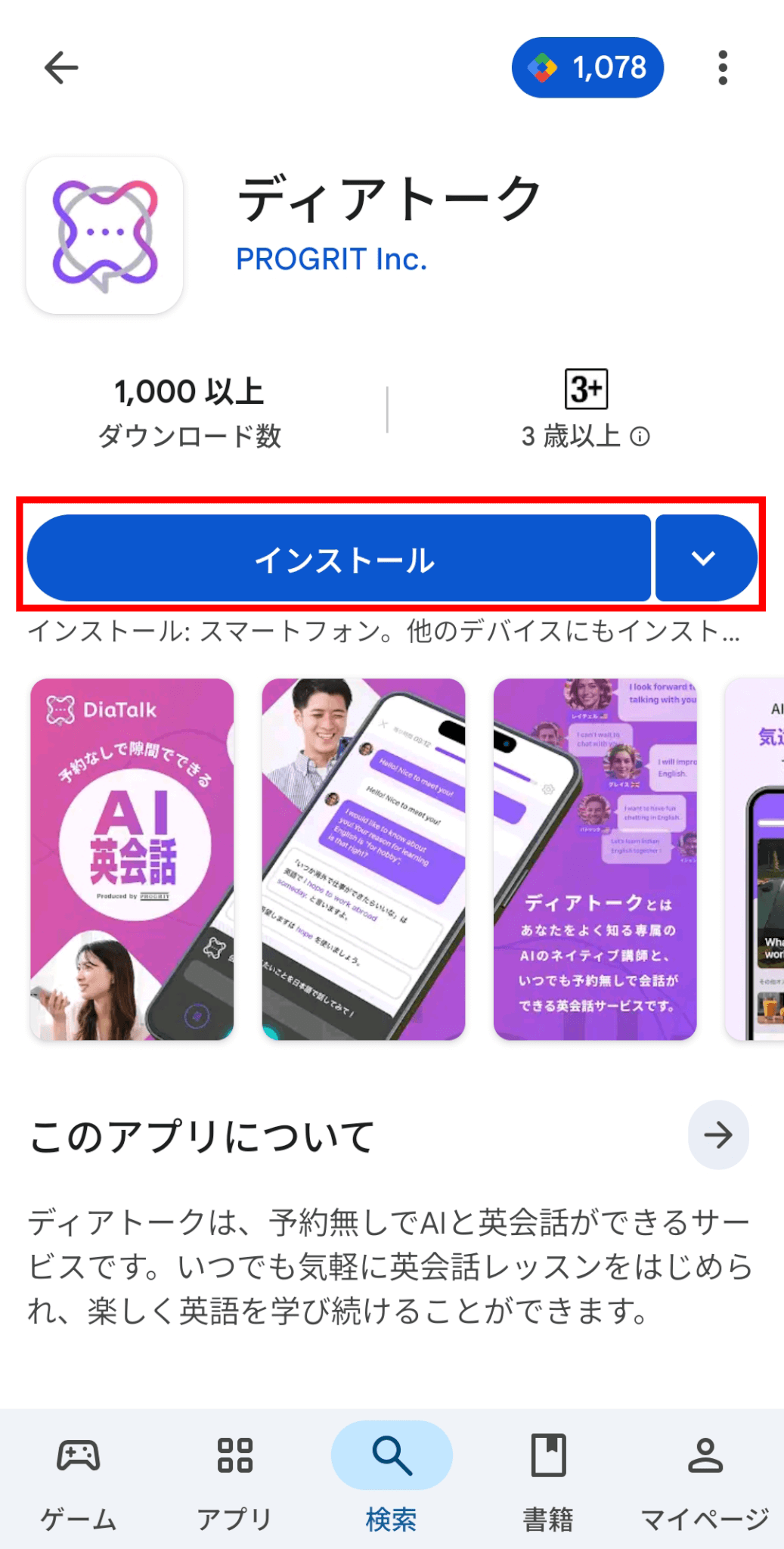Open the ディアトークとは screenshot
The width and height of the screenshot is (784, 1549).
(x=594, y=858)
